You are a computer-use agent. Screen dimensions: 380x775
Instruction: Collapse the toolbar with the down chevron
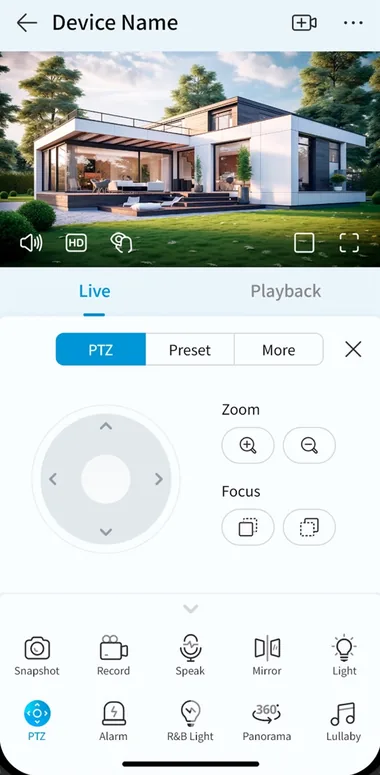click(x=190, y=608)
